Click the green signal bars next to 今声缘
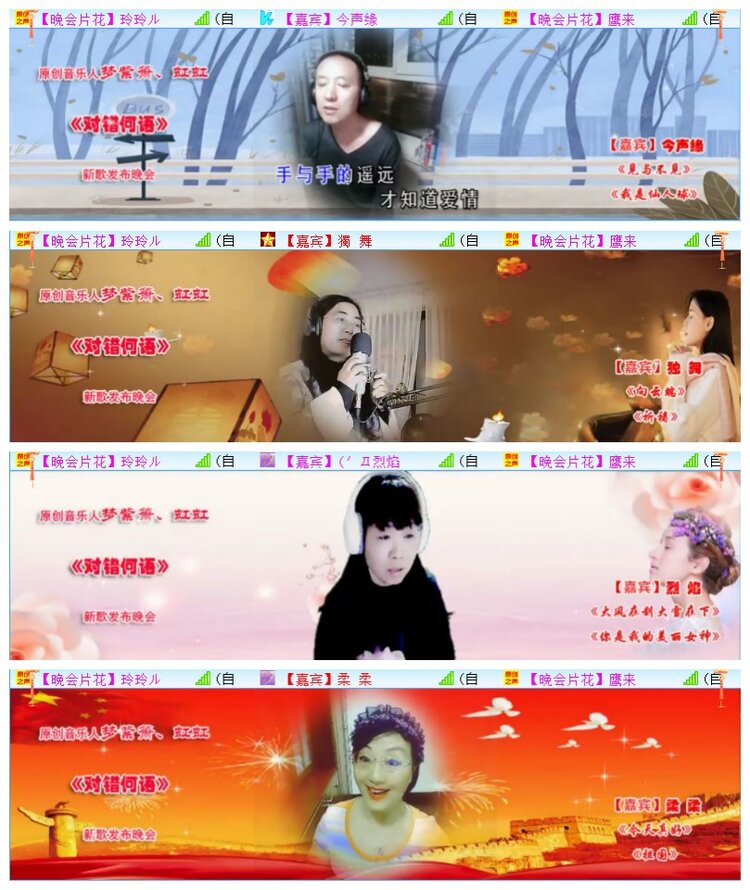Image resolution: width=750 pixels, height=890 pixels. pyautogui.click(x=446, y=15)
